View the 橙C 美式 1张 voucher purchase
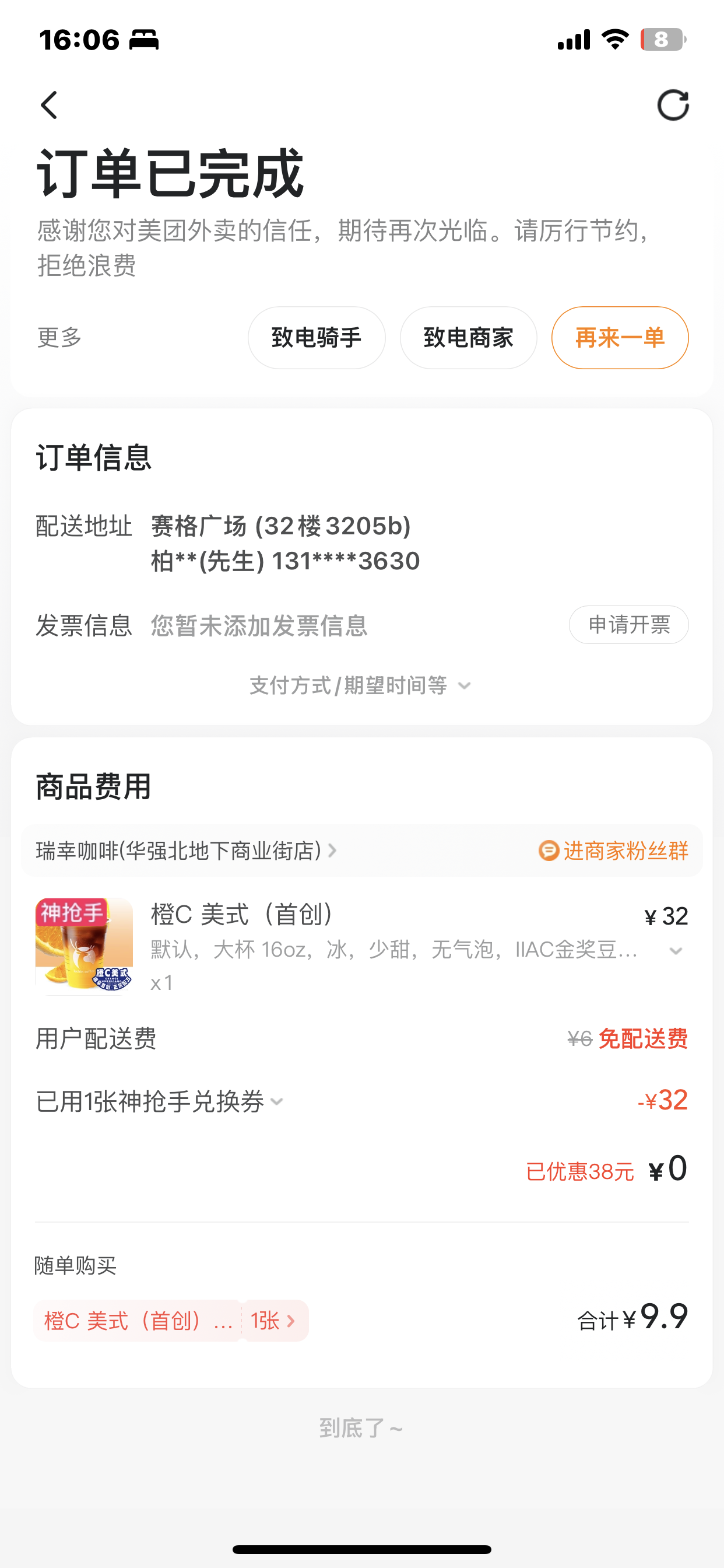 [171, 1320]
